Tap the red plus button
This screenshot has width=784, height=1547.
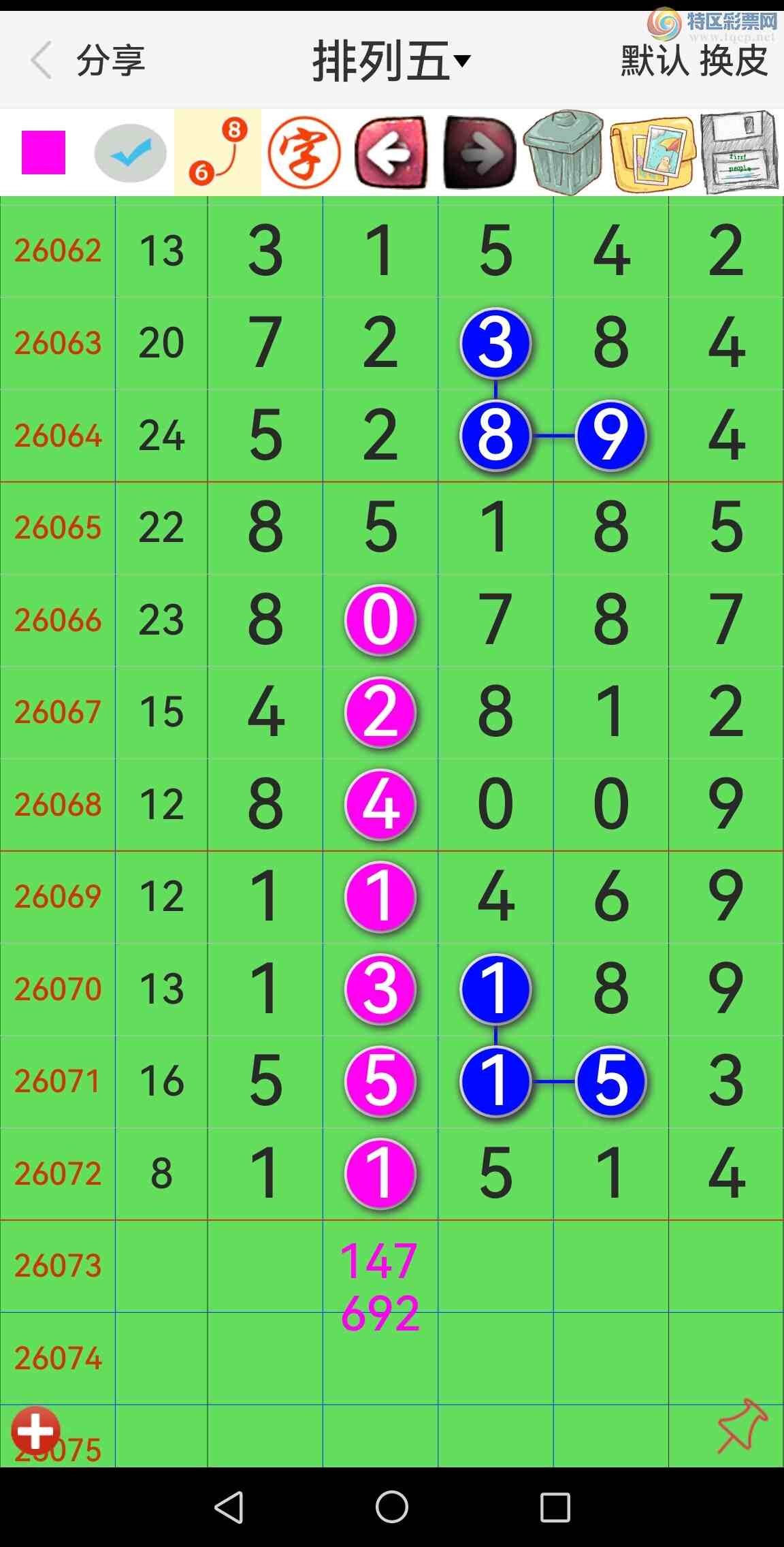tap(35, 1431)
